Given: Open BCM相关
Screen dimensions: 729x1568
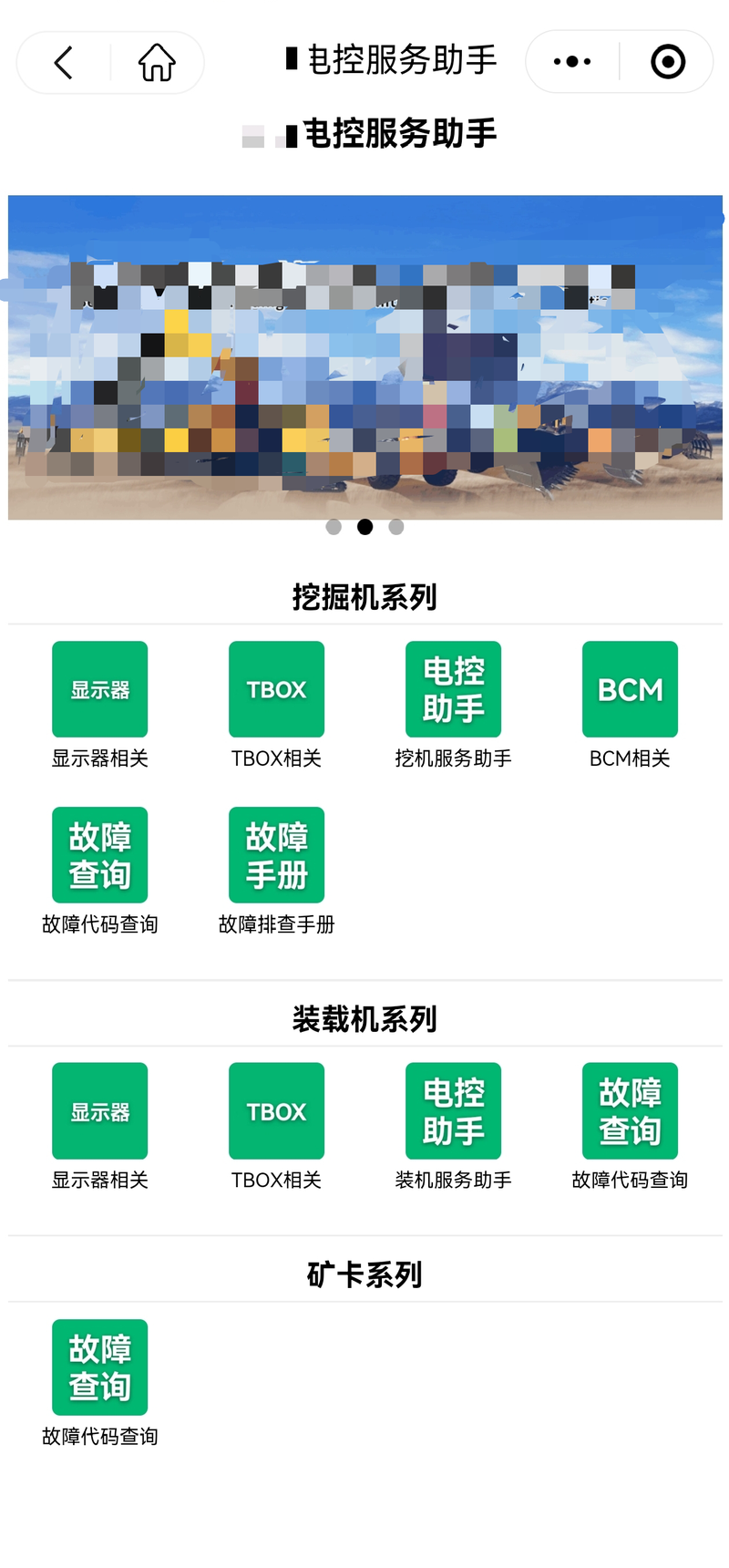Looking at the screenshot, I should [x=630, y=690].
